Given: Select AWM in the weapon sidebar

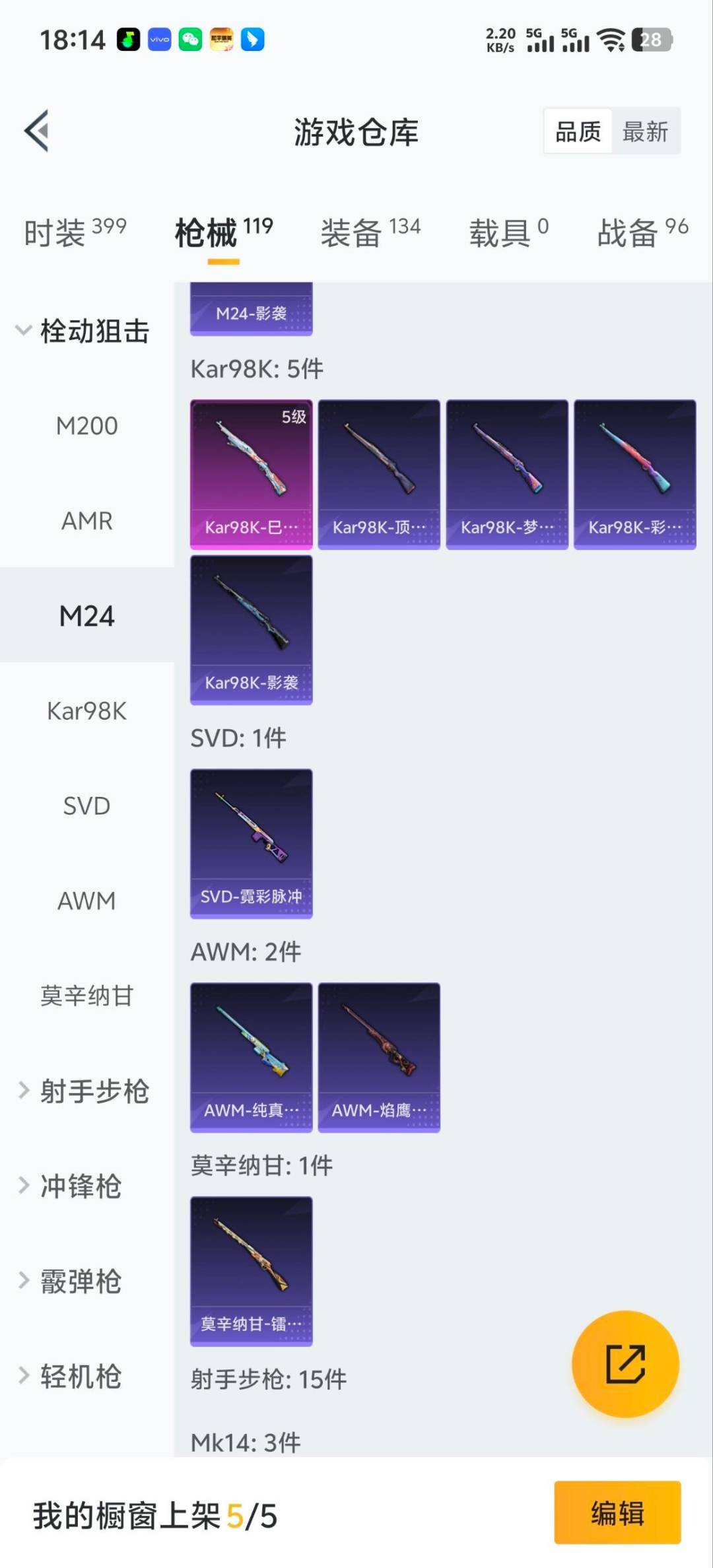Looking at the screenshot, I should tap(86, 901).
